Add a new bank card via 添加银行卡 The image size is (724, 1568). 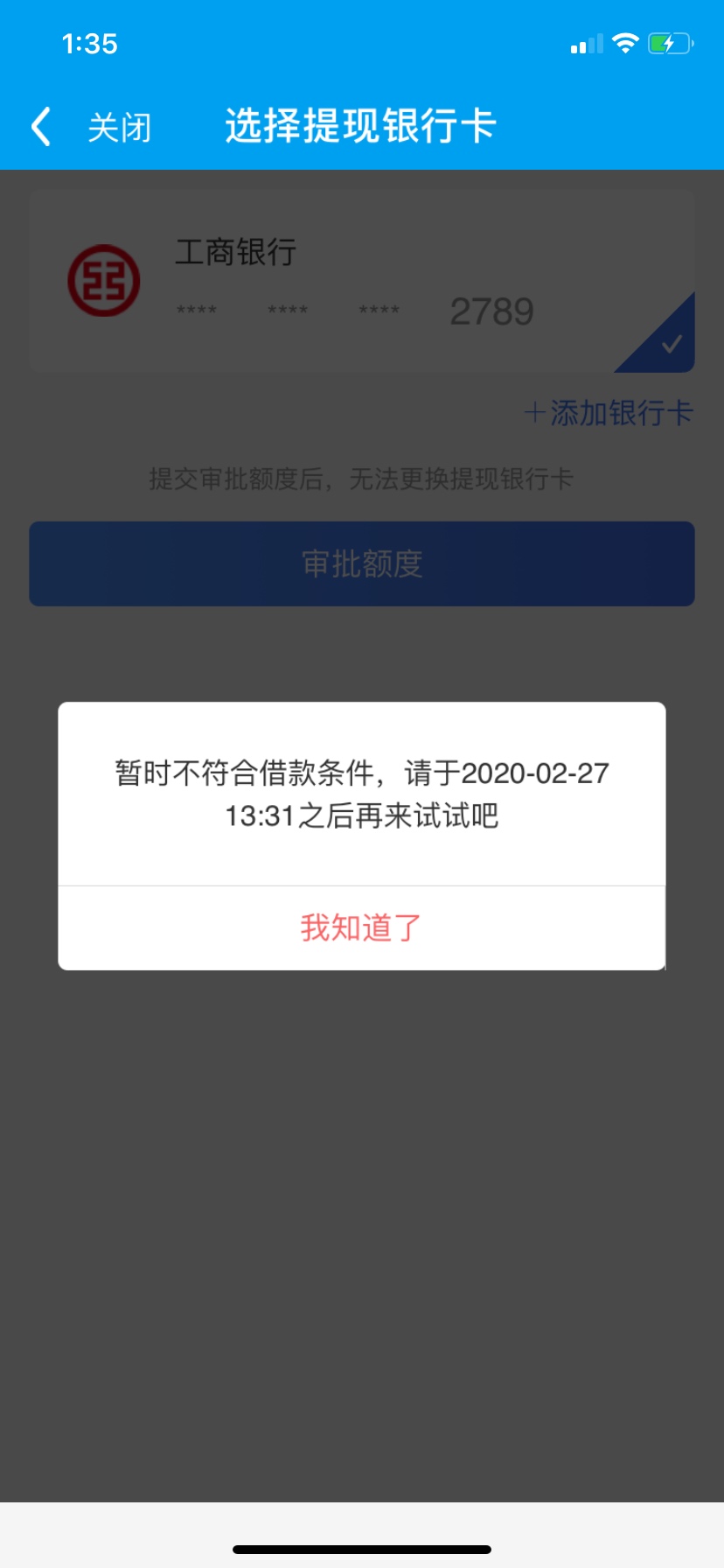(x=609, y=413)
